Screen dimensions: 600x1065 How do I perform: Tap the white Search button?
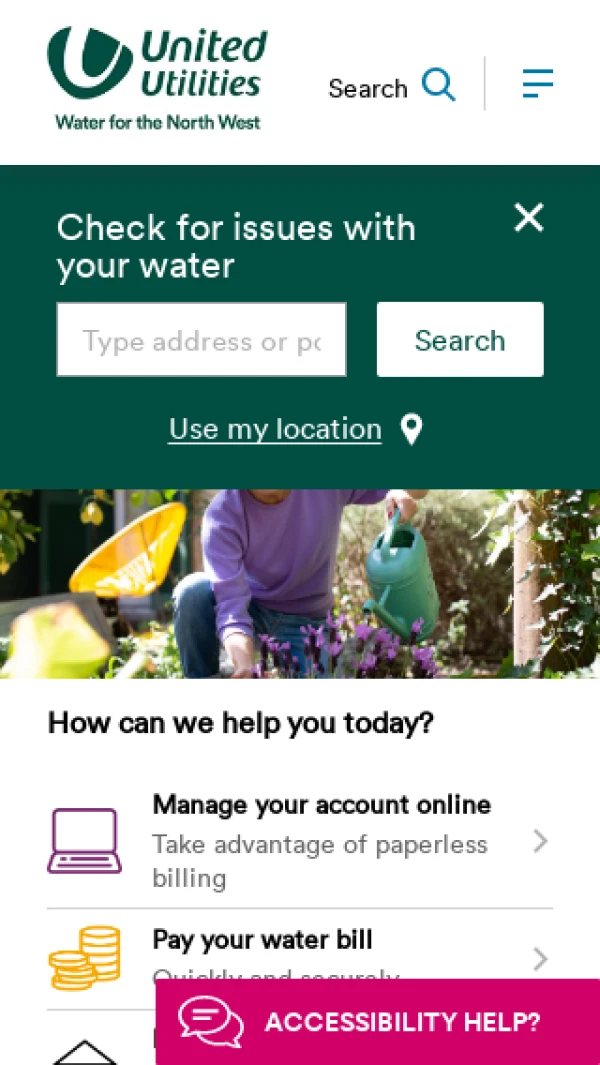[460, 340]
